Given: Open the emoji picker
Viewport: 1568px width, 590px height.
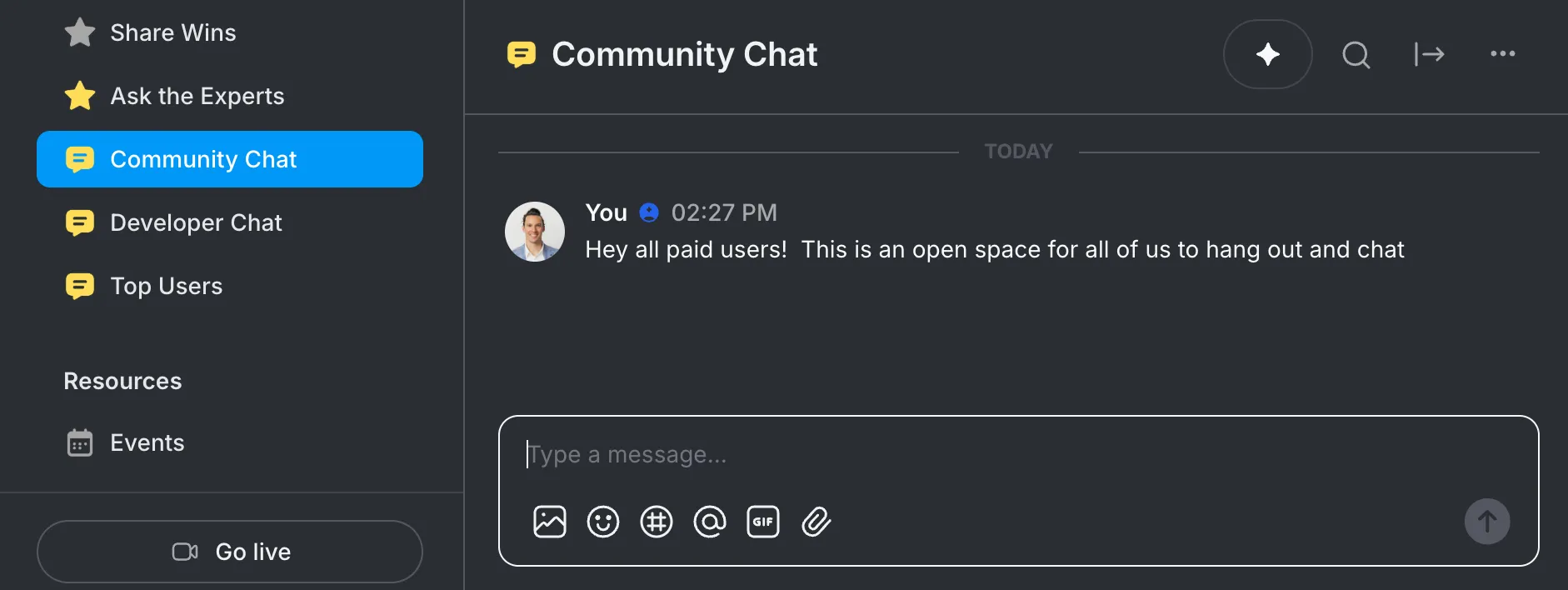Looking at the screenshot, I should pyautogui.click(x=603, y=522).
